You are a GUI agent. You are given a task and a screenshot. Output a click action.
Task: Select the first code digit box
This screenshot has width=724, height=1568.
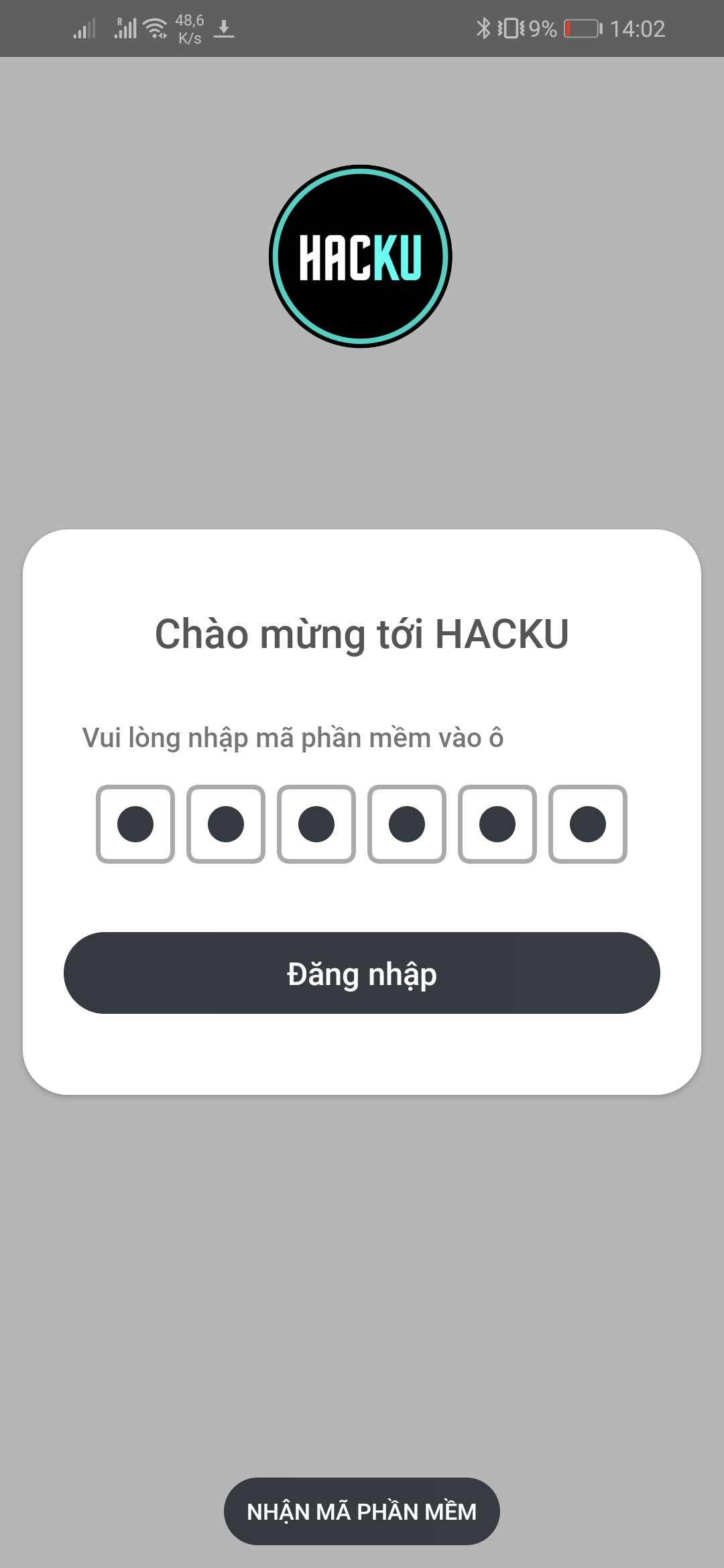pyautogui.click(x=135, y=824)
